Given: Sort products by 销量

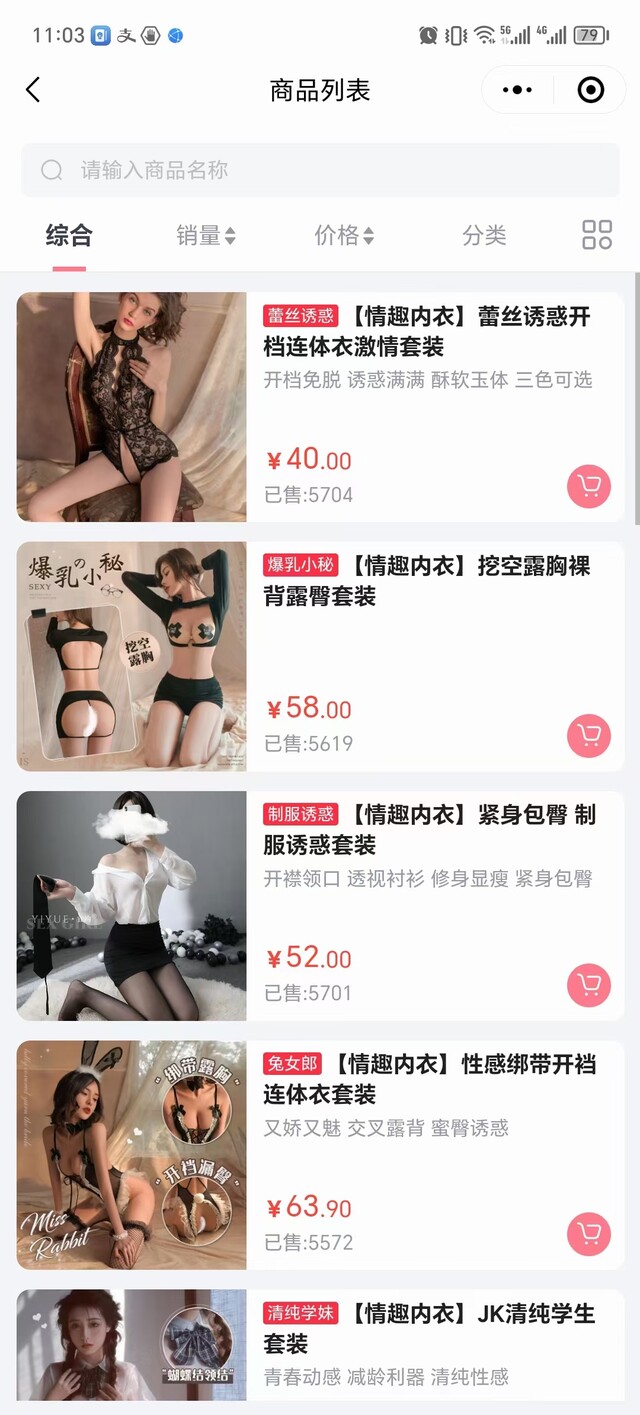Looking at the screenshot, I should (205, 236).
